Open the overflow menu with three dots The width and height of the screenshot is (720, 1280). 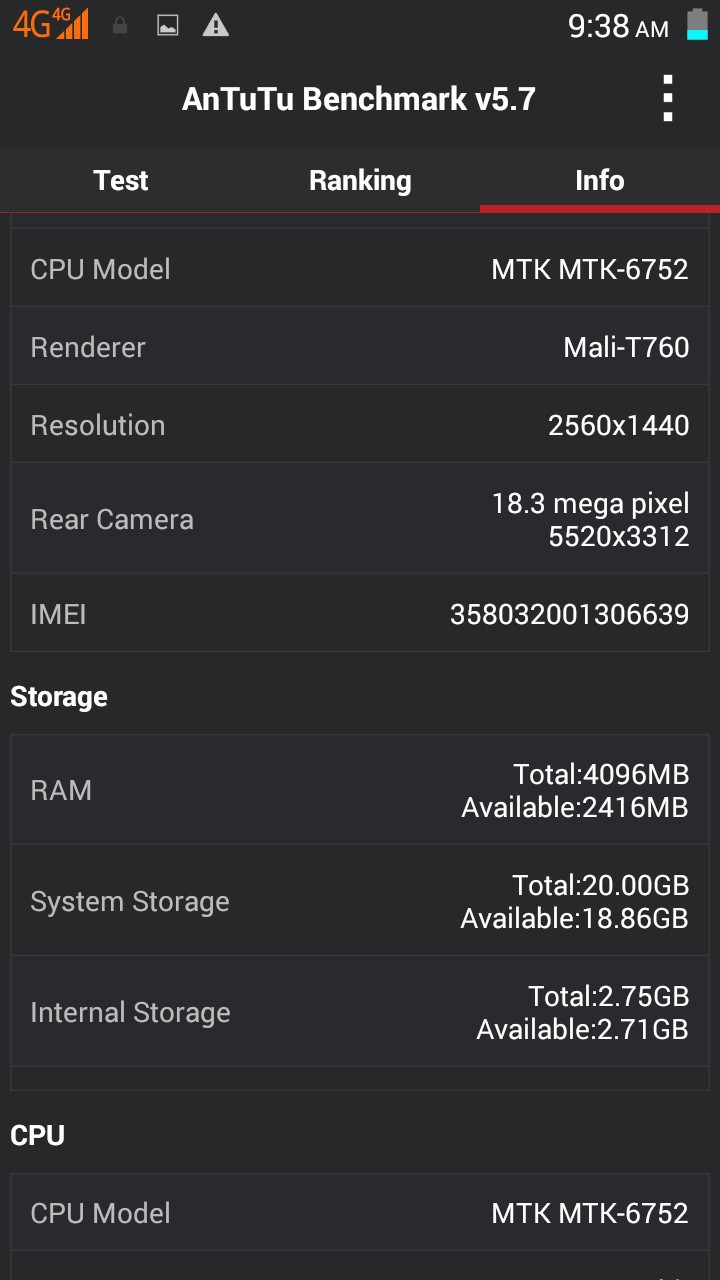click(x=667, y=98)
